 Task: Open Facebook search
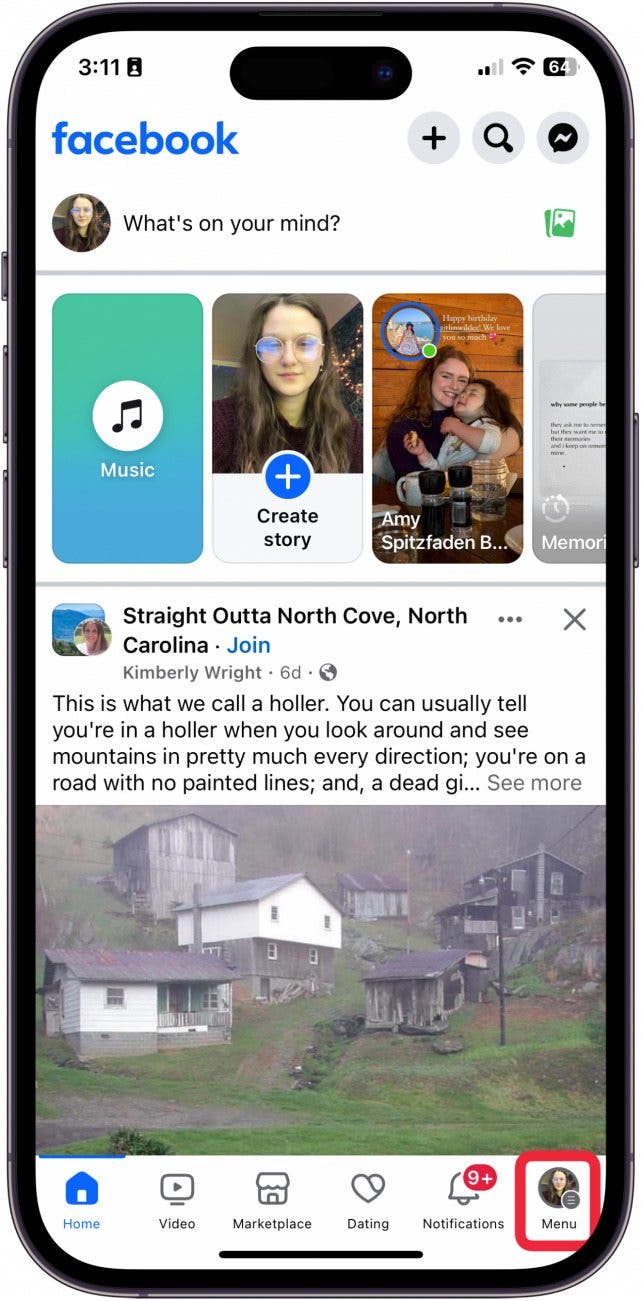497,138
